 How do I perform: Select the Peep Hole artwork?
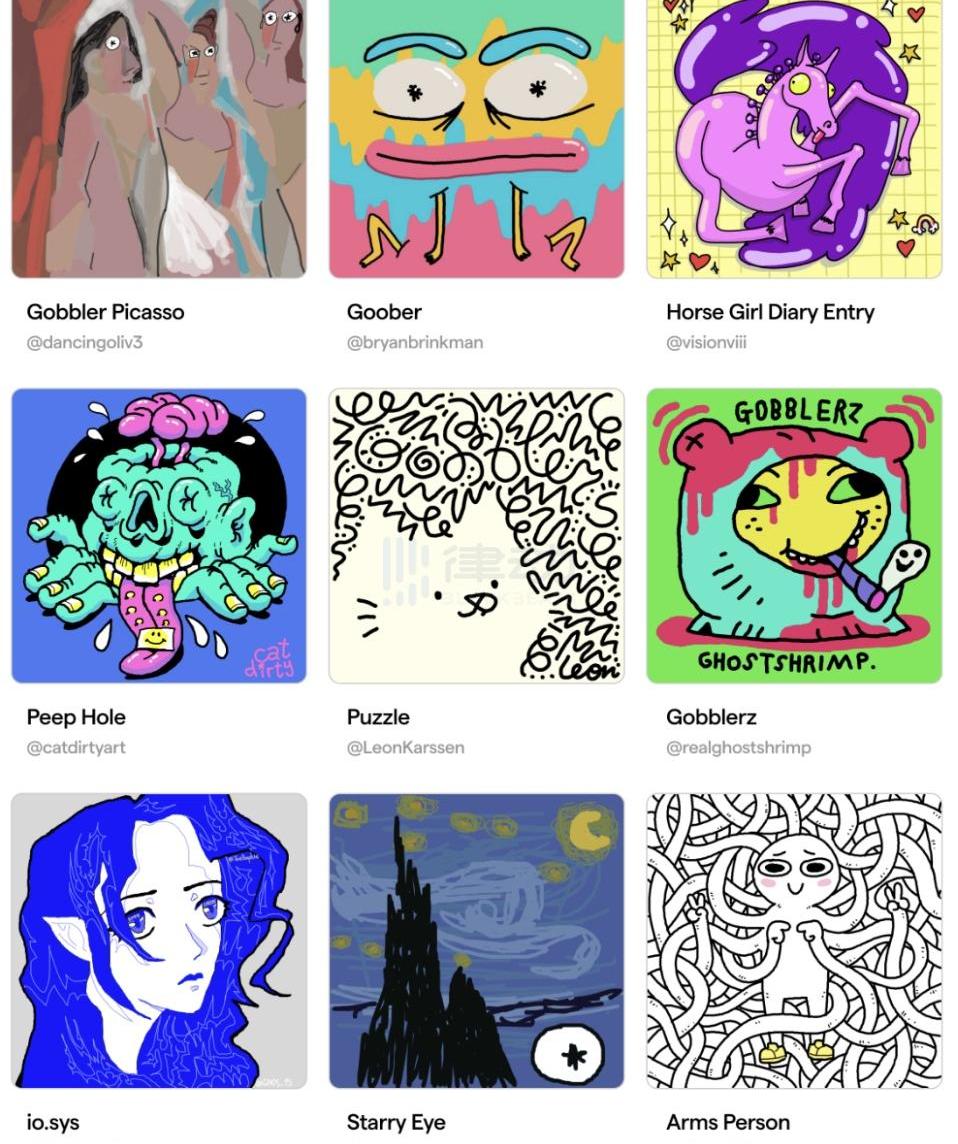[x=158, y=535]
